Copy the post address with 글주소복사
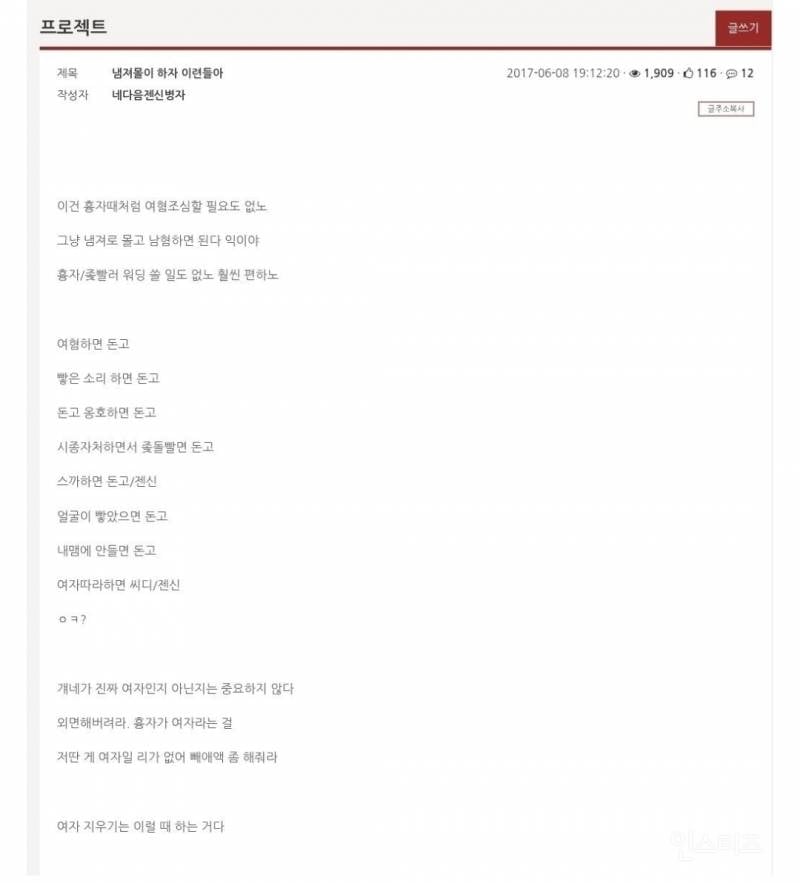800x883 pixels. (x=726, y=109)
